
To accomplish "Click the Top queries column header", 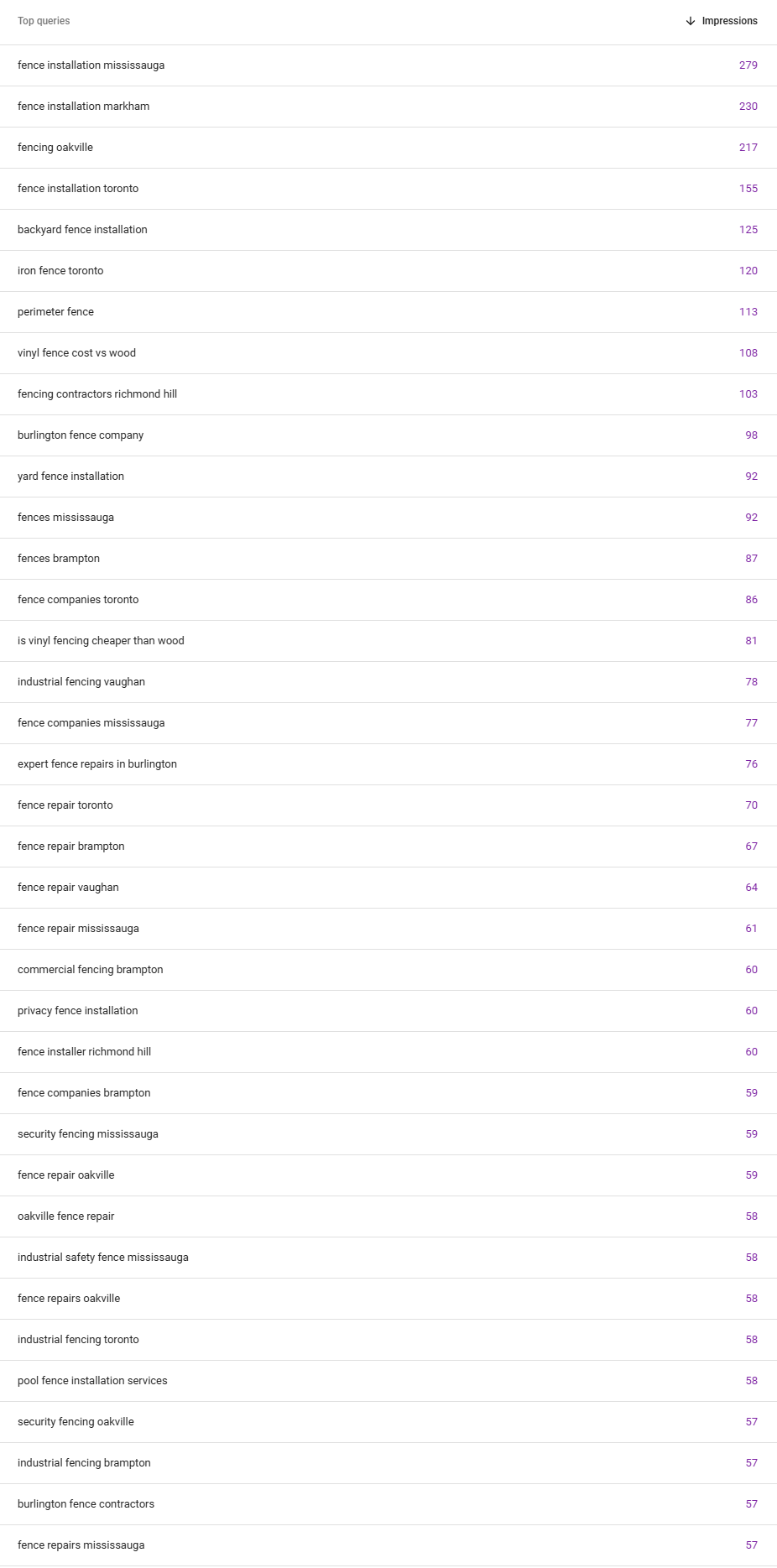I will [x=43, y=21].
